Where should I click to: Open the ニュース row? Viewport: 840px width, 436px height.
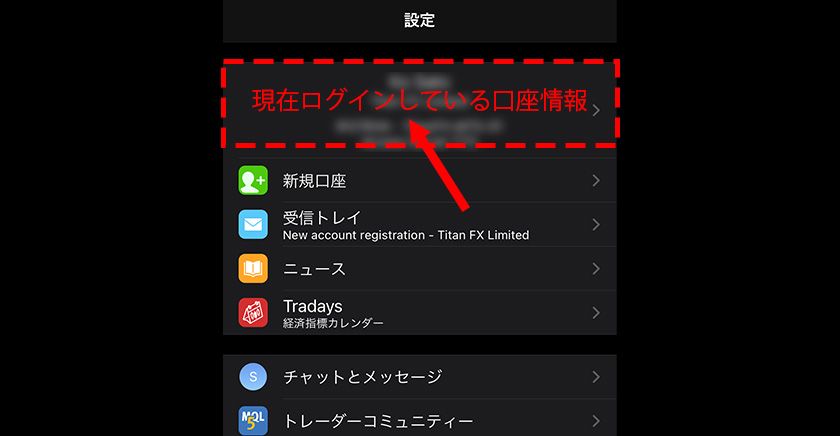[x=419, y=269]
